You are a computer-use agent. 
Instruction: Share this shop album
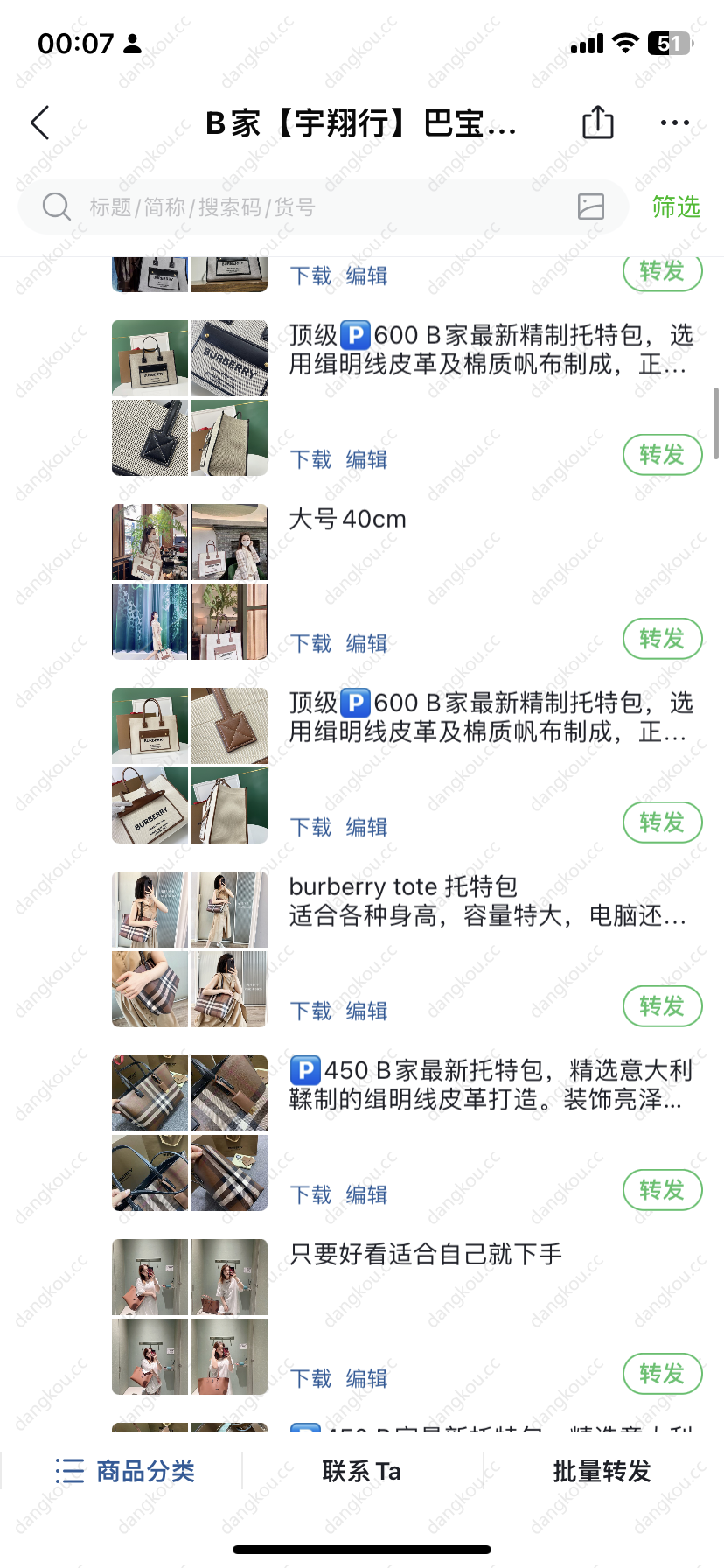[x=598, y=122]
